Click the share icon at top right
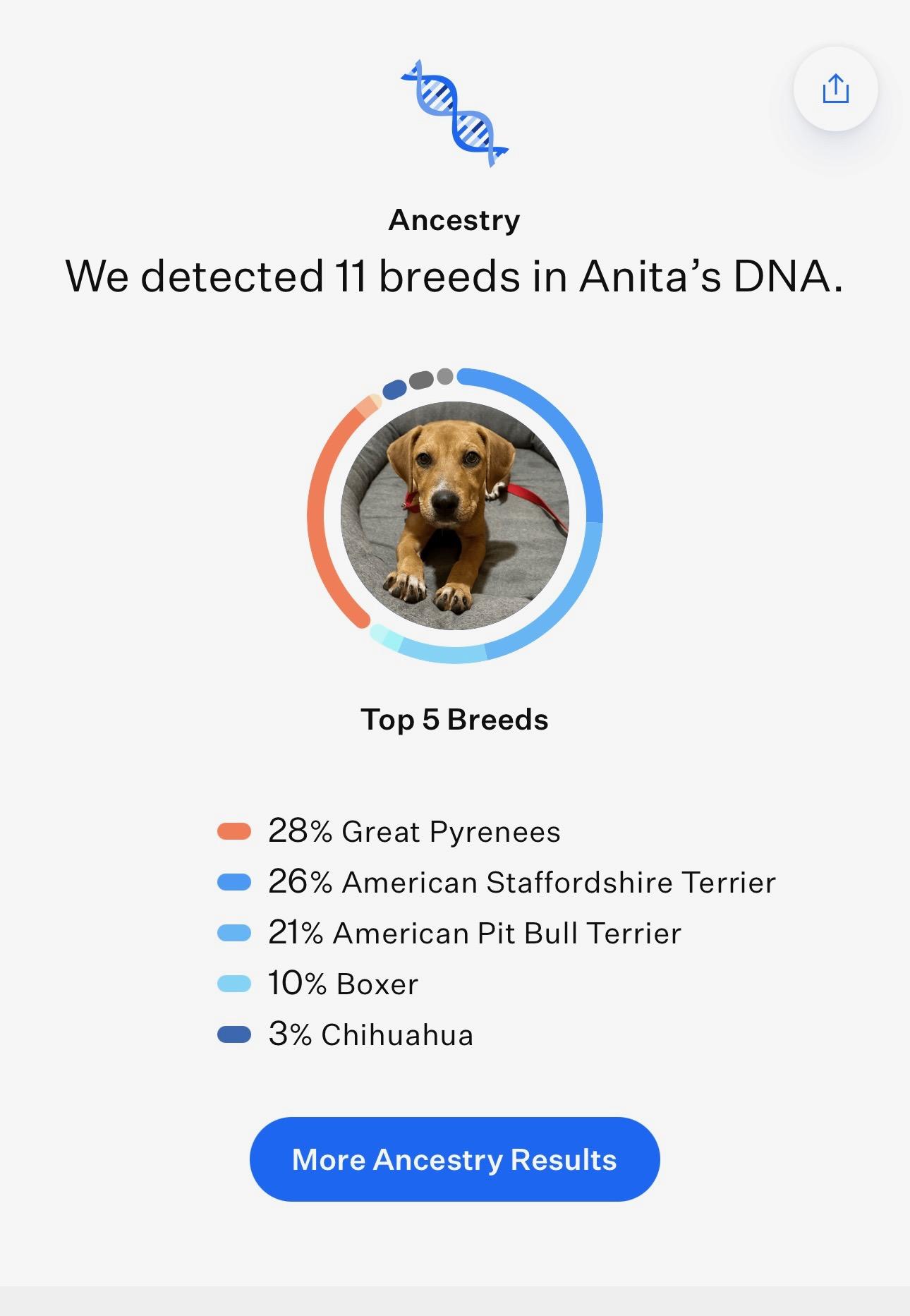Viewport: 910px width, 1316px height. tap(836, 87)
